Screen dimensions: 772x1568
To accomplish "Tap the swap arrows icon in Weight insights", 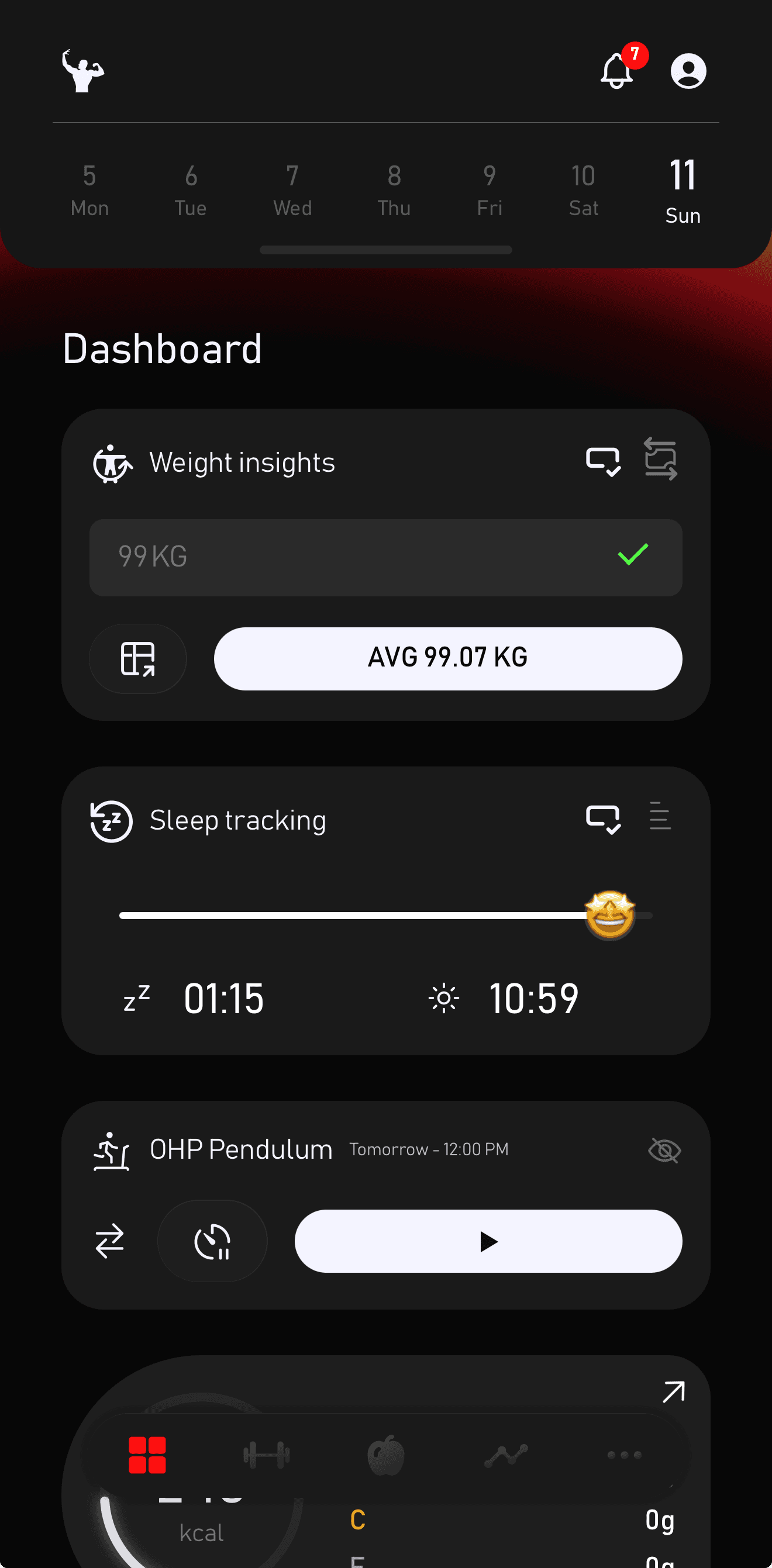I will [660, 459].
